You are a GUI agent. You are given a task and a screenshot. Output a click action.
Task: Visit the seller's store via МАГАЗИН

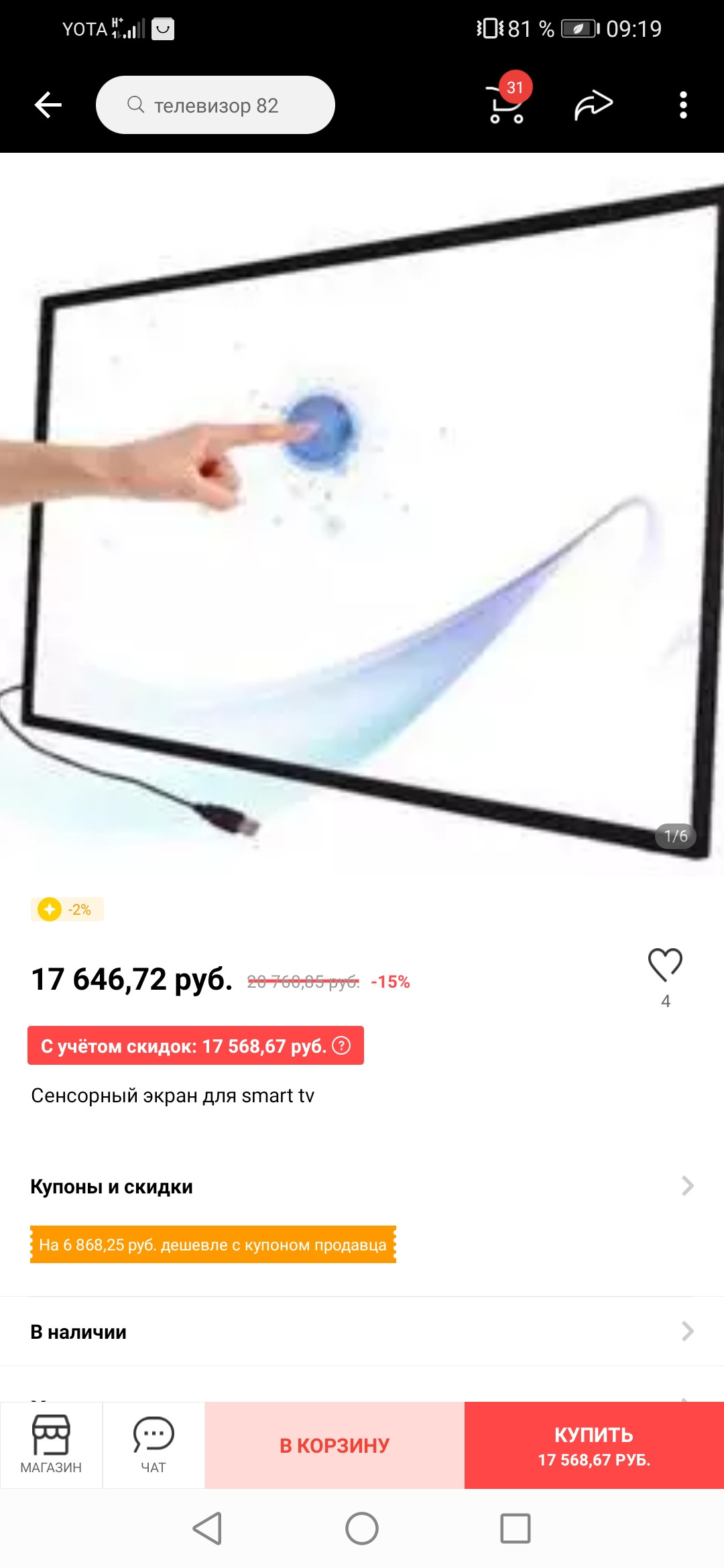(x=51, y=1445)
